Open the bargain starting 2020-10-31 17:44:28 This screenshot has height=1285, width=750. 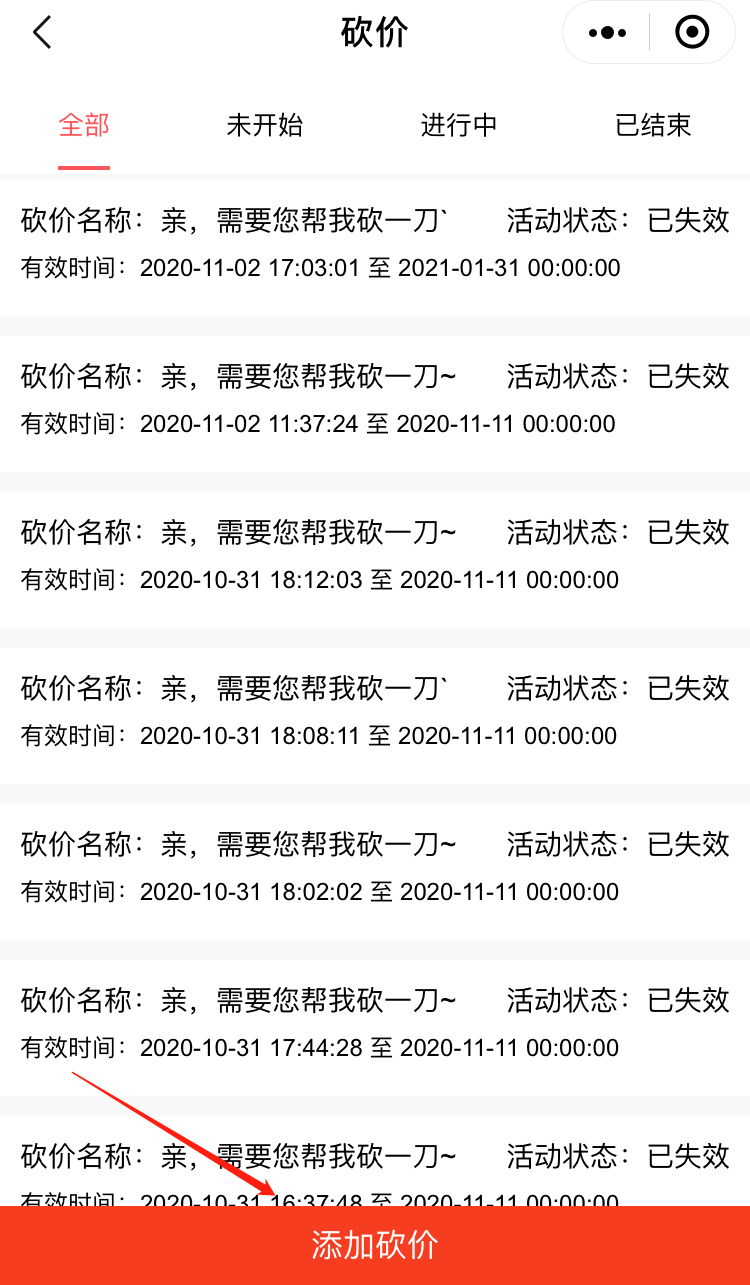pyautogui.click(x=375, y=1027)
